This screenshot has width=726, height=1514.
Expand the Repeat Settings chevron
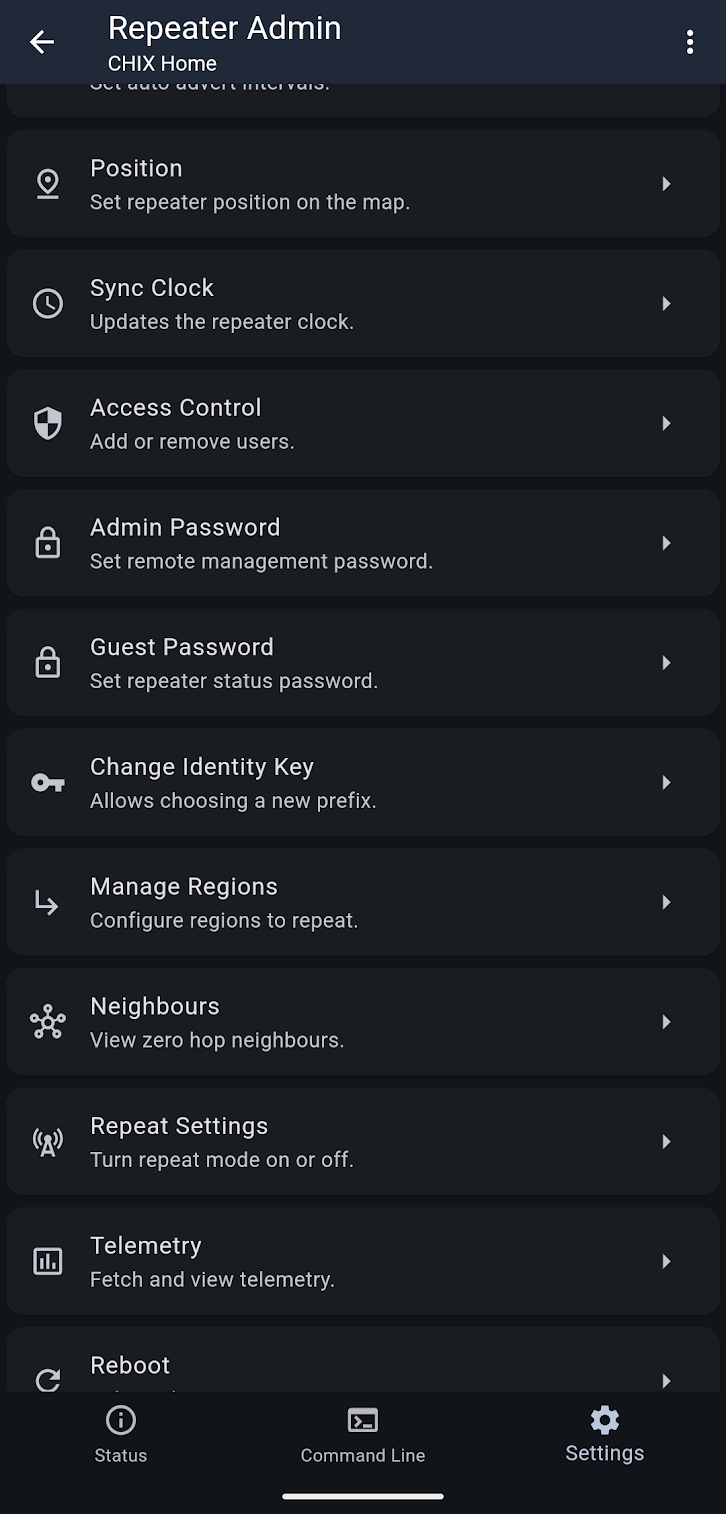[x=667, y=1141]
